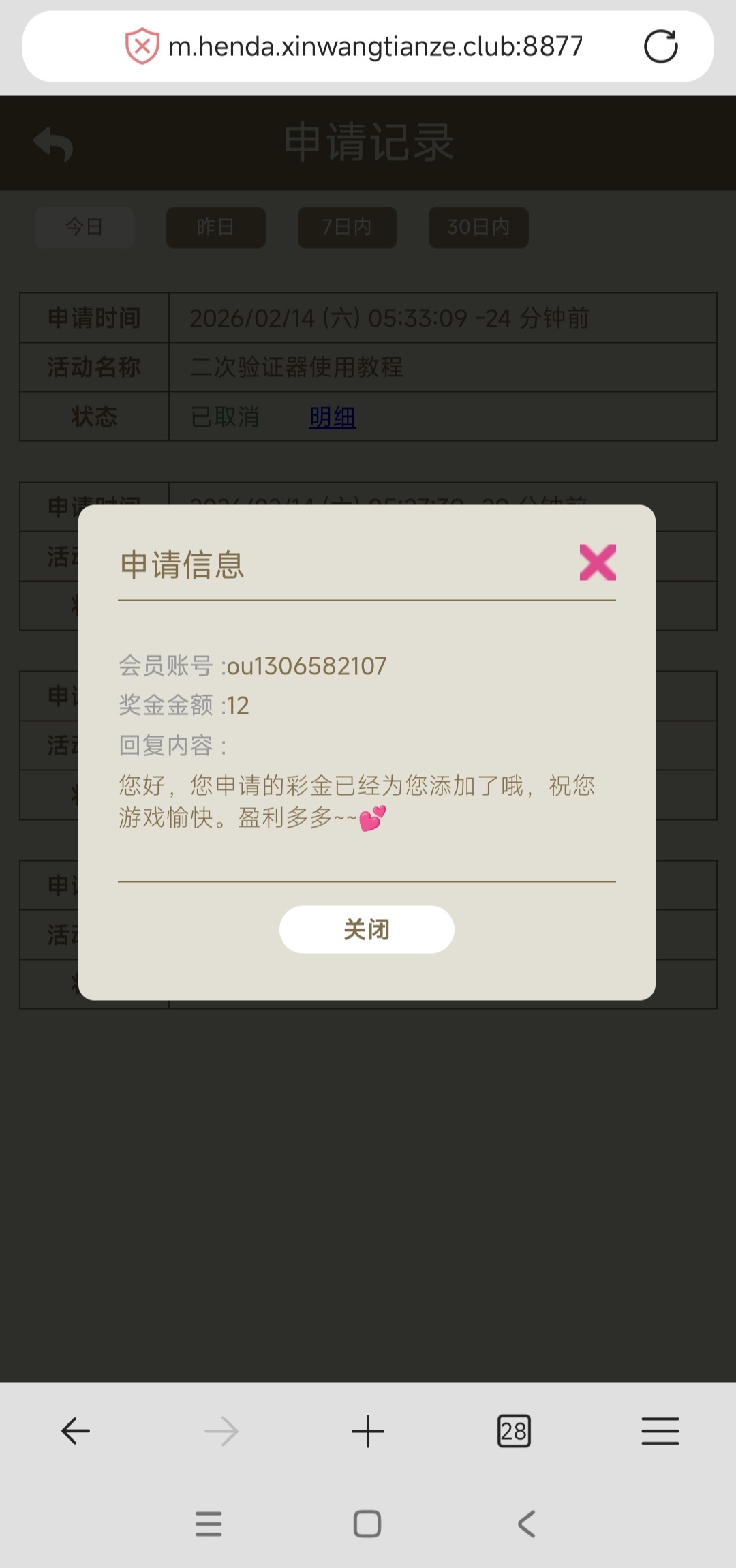Go to the system home screen
Viewport: 736px width, 1568px height.
pos(367,1524)
